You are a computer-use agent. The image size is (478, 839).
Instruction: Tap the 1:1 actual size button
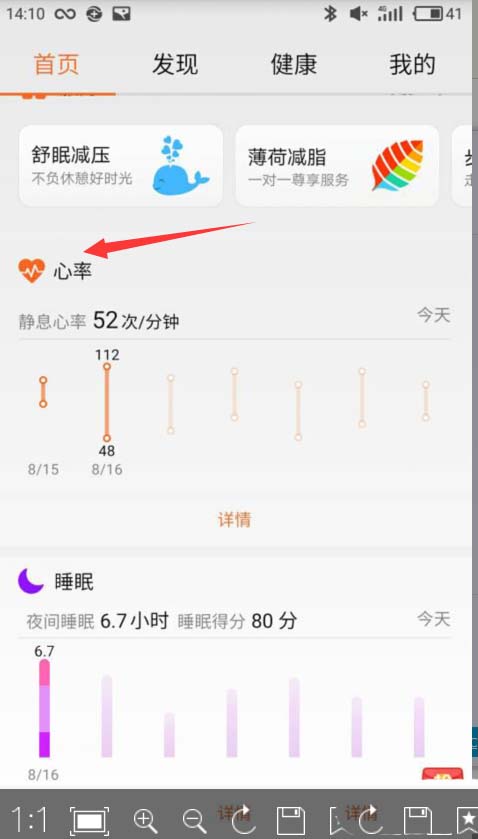29,819
